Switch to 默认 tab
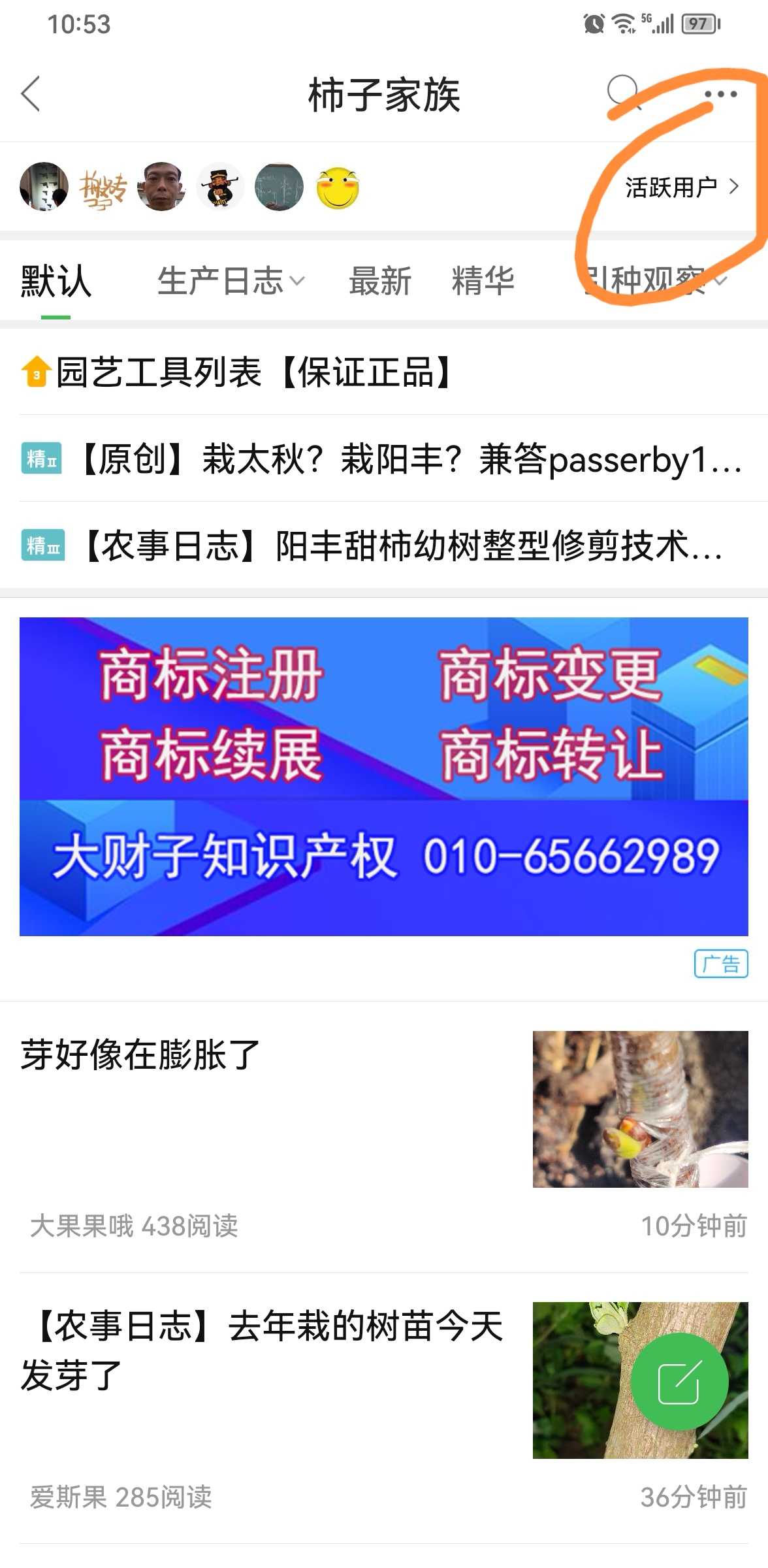Screen dimensions: 768x1568 56,282
